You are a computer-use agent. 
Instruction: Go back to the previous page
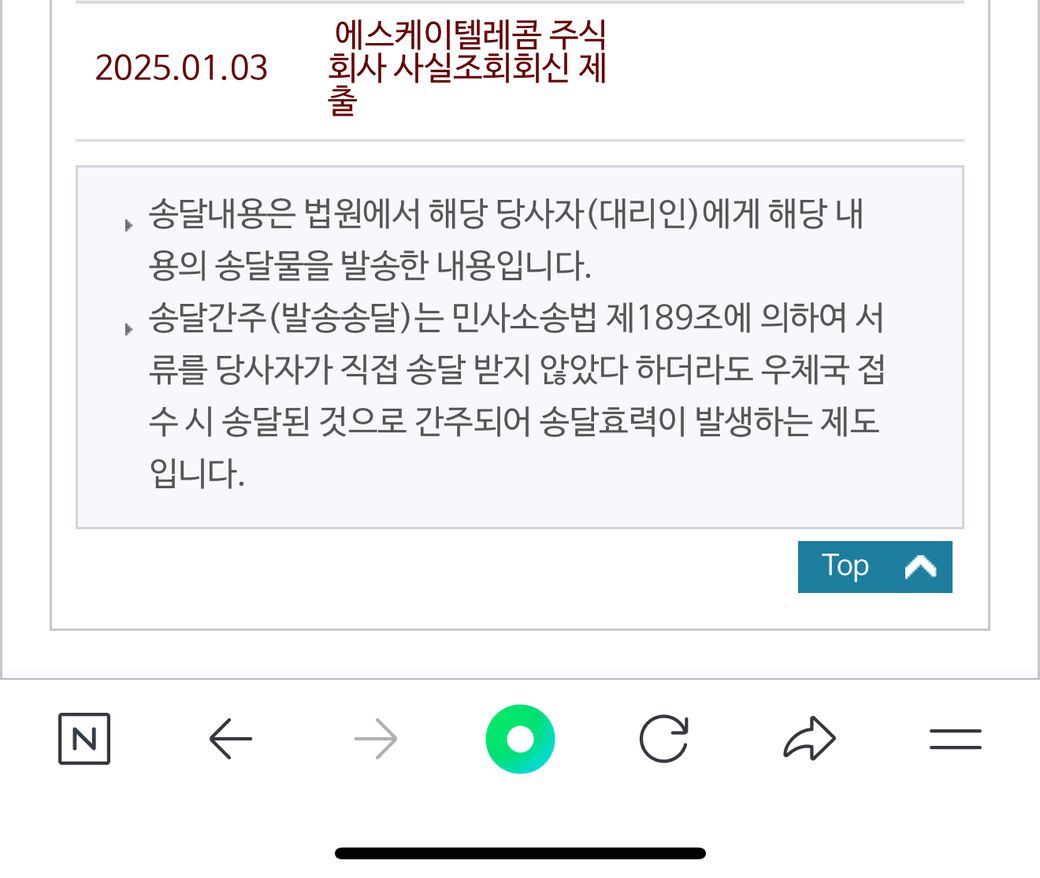pos(230,740)
